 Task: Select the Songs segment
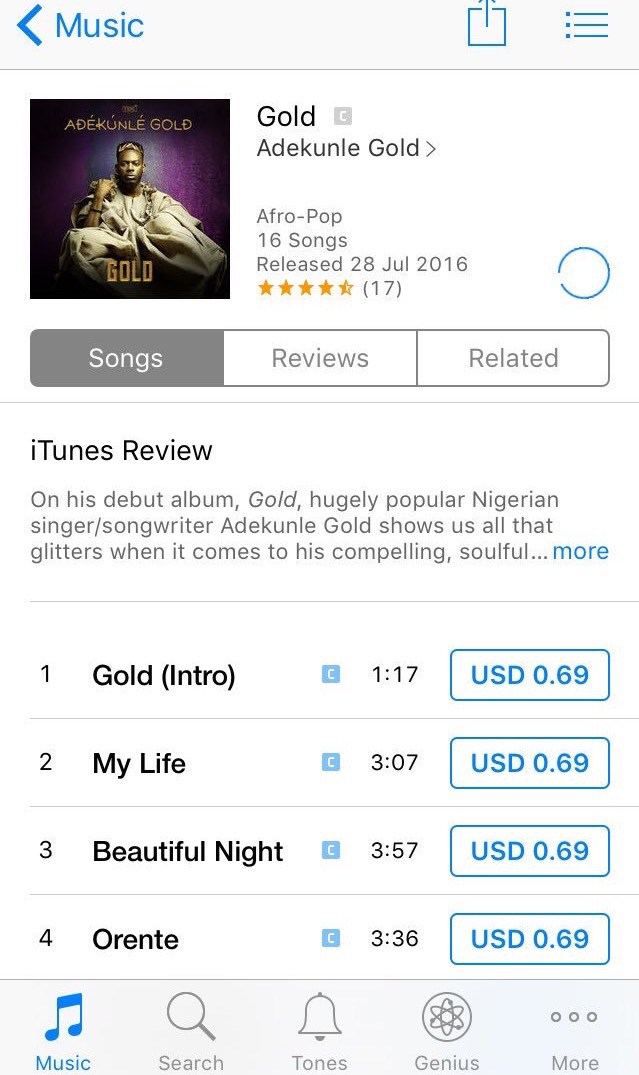click(126, 358)
